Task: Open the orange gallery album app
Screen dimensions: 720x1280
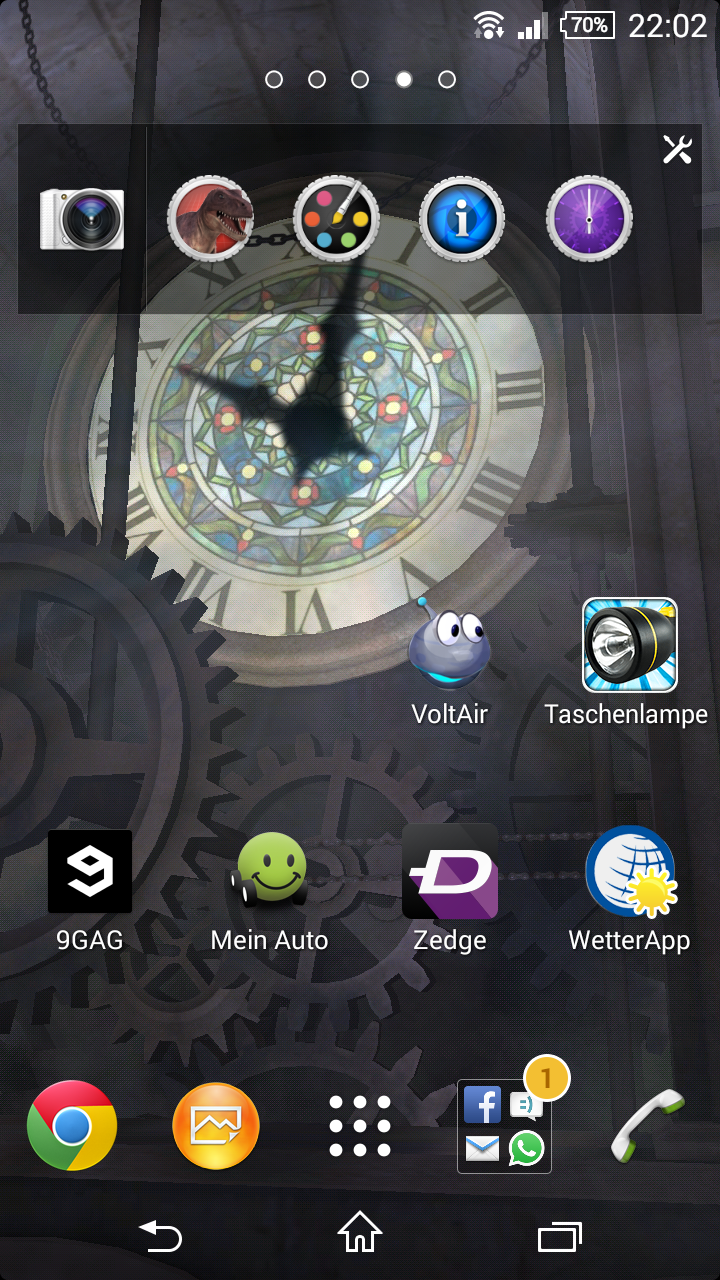Action: point(216,1126)
